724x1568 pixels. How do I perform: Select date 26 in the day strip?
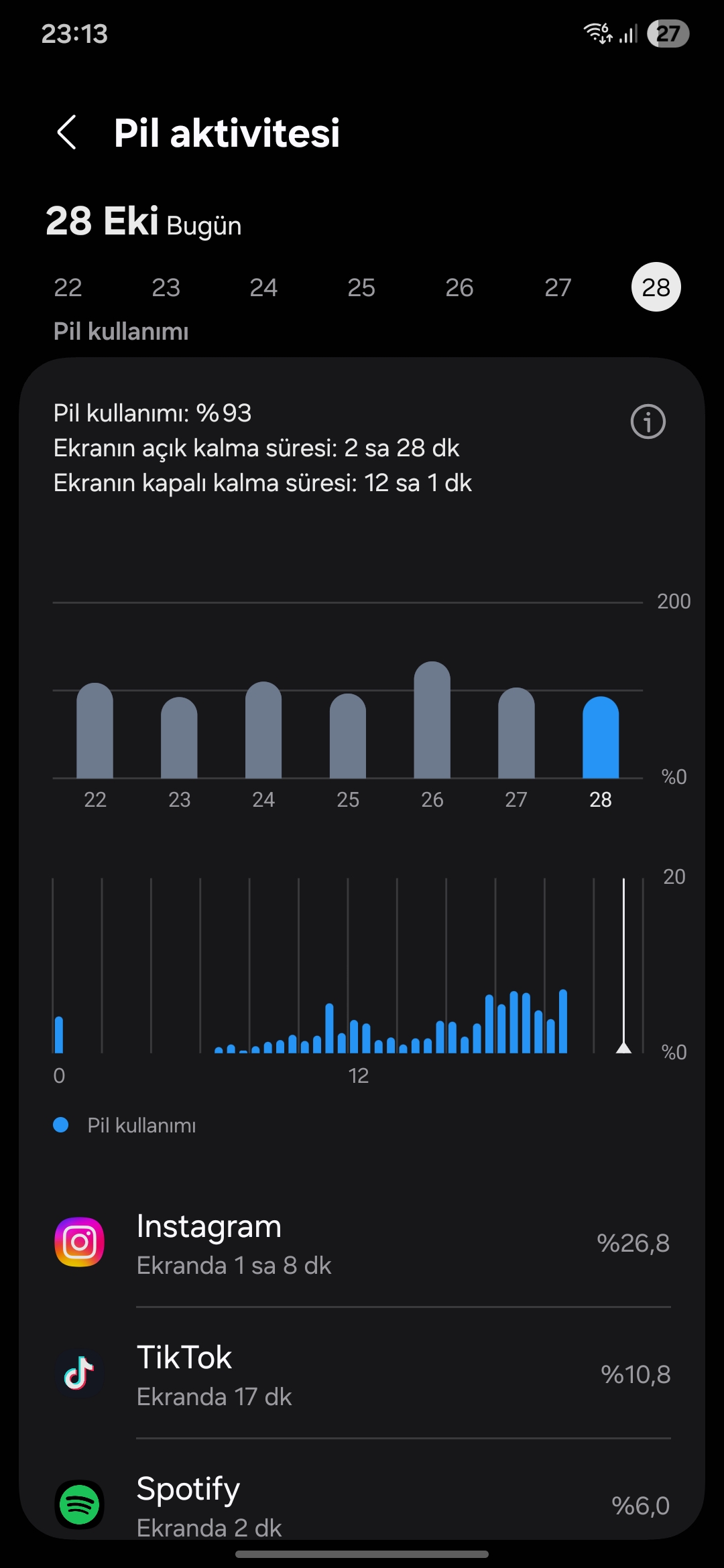tap(459, 287)
